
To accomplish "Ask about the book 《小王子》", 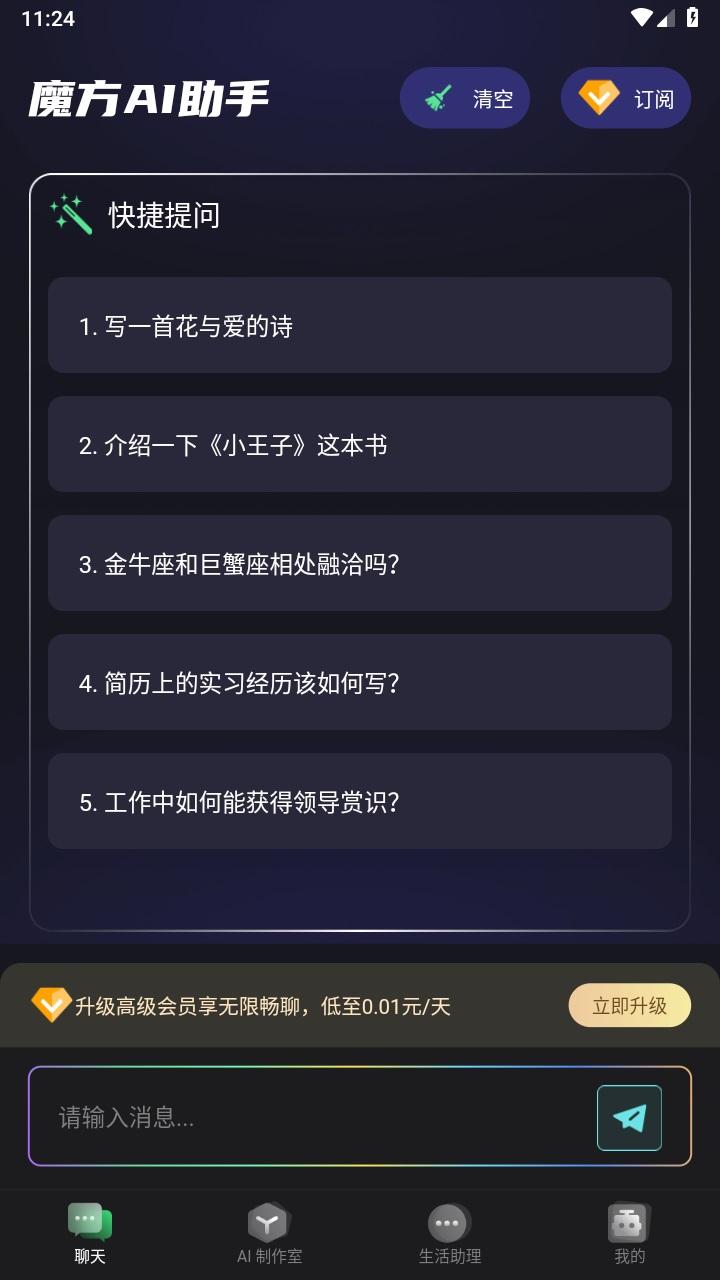I will (360, 444).
